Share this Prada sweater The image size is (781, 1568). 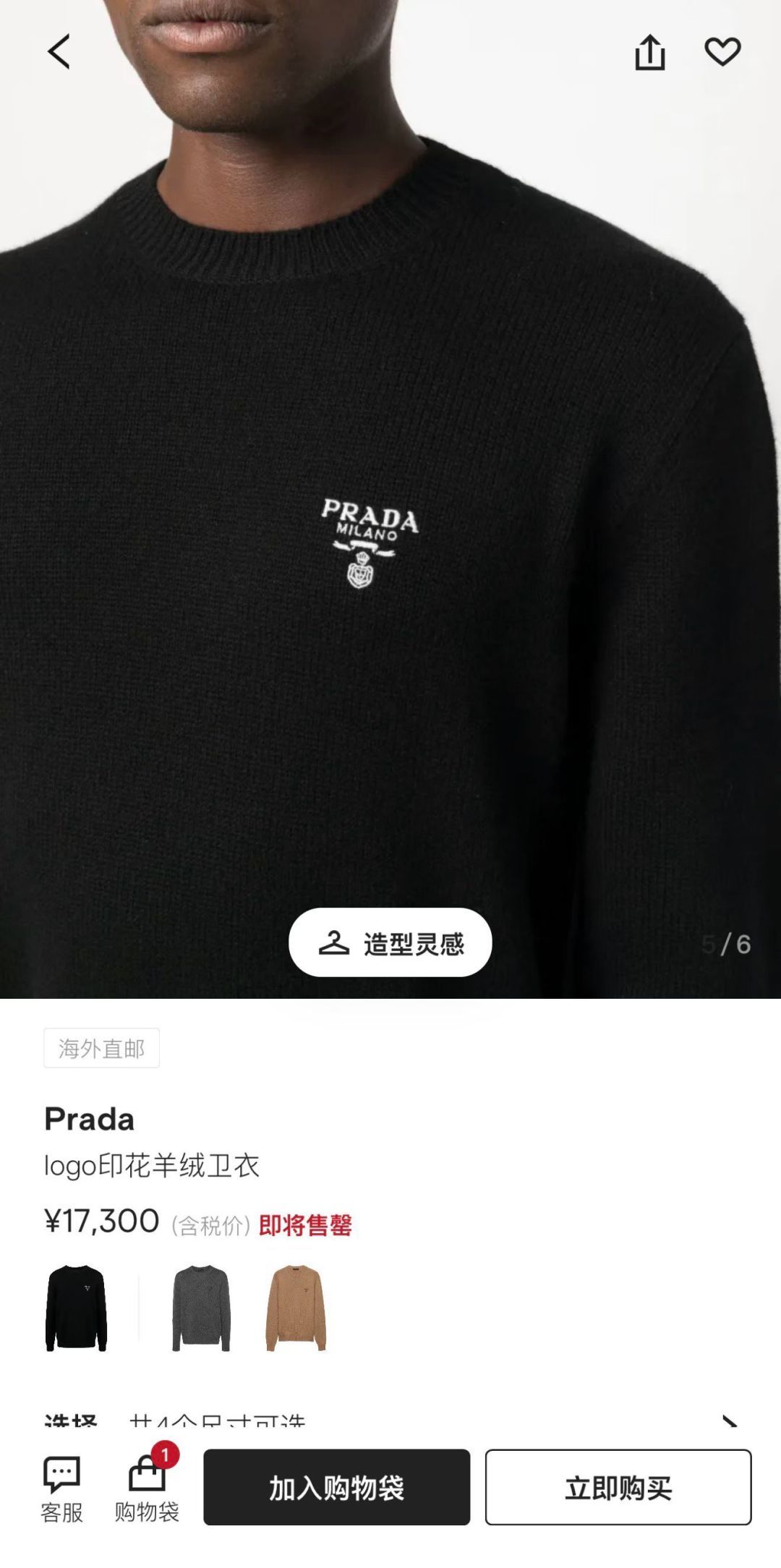point(649,52)
